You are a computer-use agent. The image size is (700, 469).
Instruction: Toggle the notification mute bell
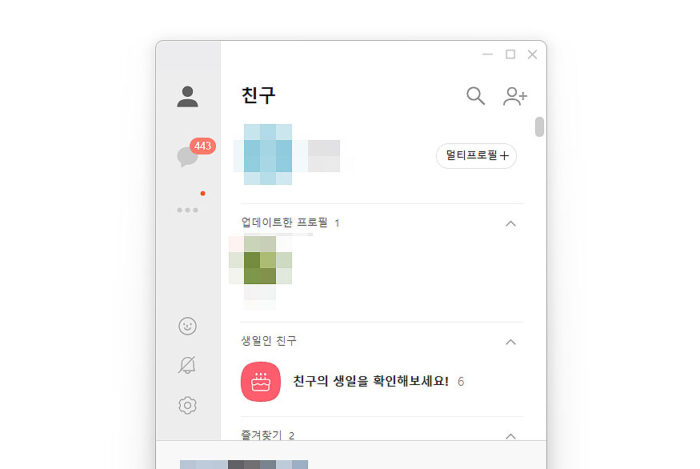(x=187, y=365)
